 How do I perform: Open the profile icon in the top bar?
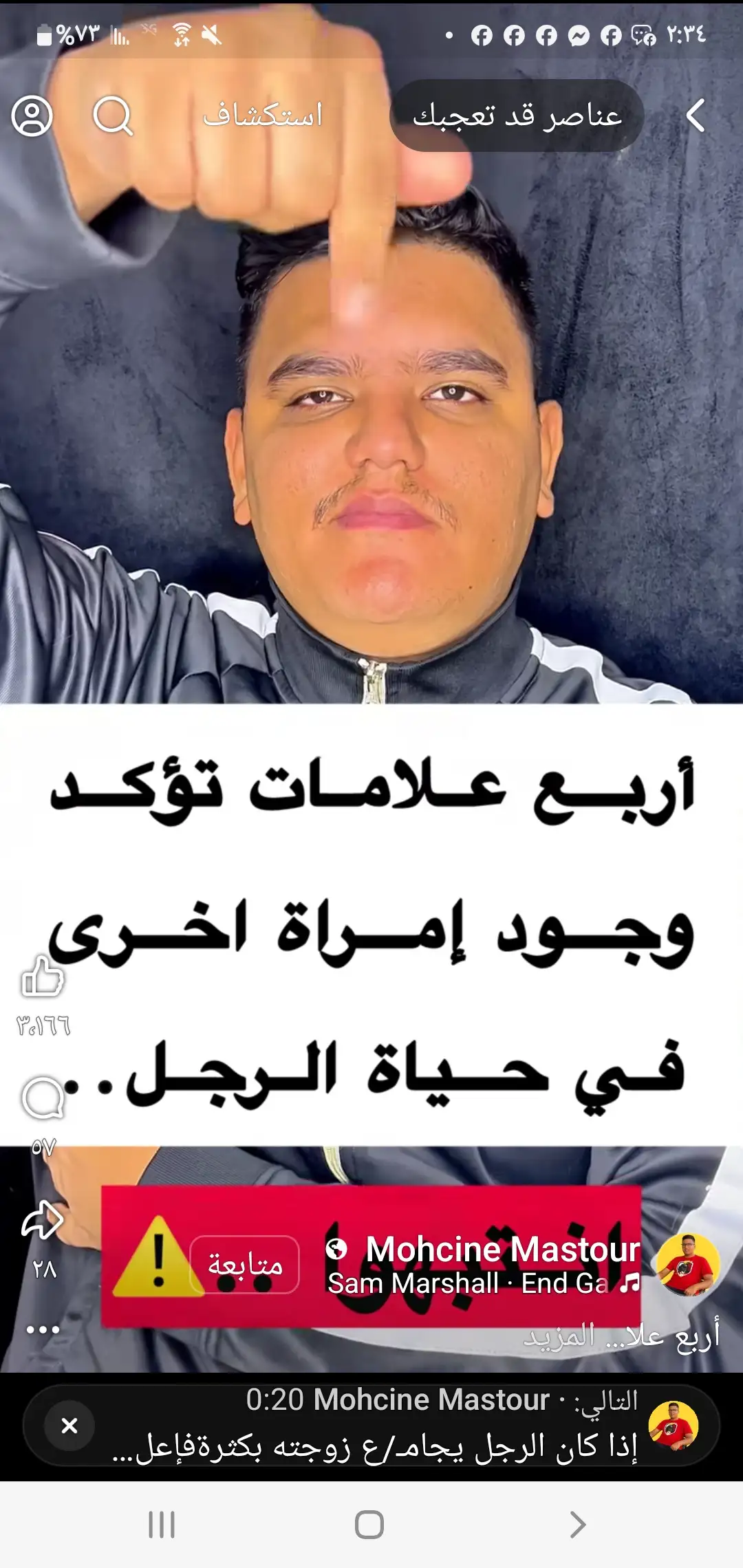(x=32, y=116)
